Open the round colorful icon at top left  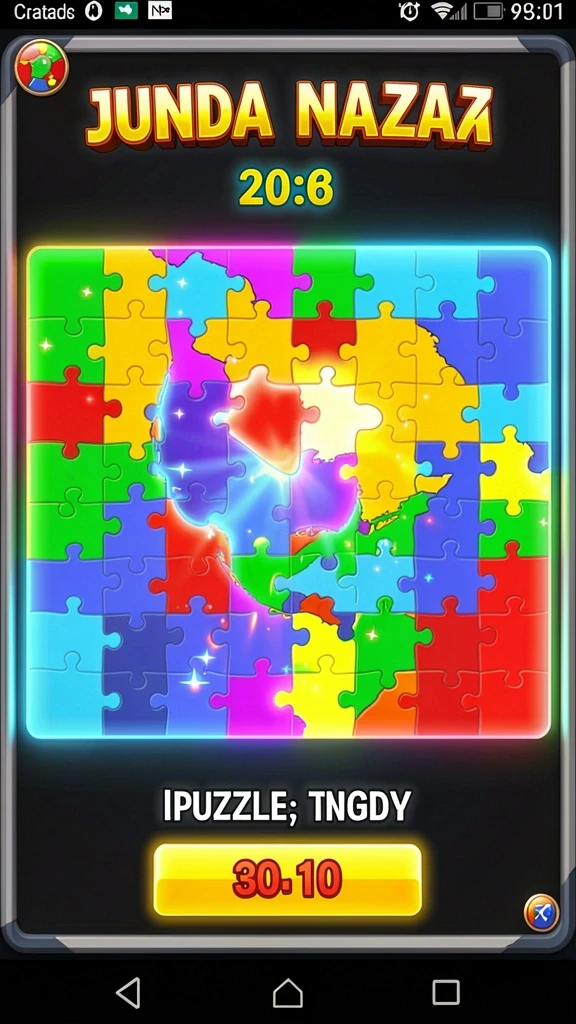coord(41,67)
